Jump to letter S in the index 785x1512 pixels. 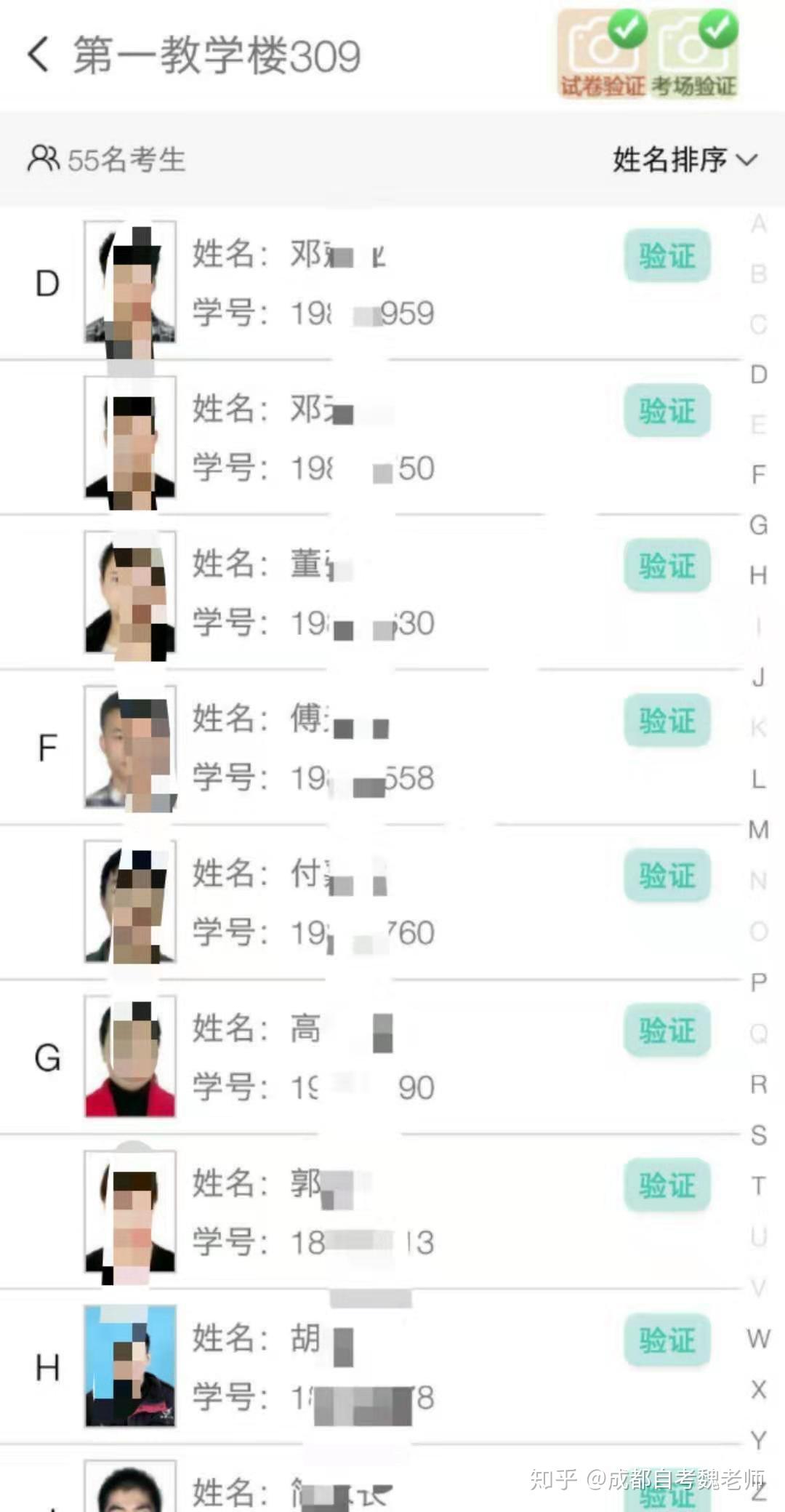coord(758,1135)
